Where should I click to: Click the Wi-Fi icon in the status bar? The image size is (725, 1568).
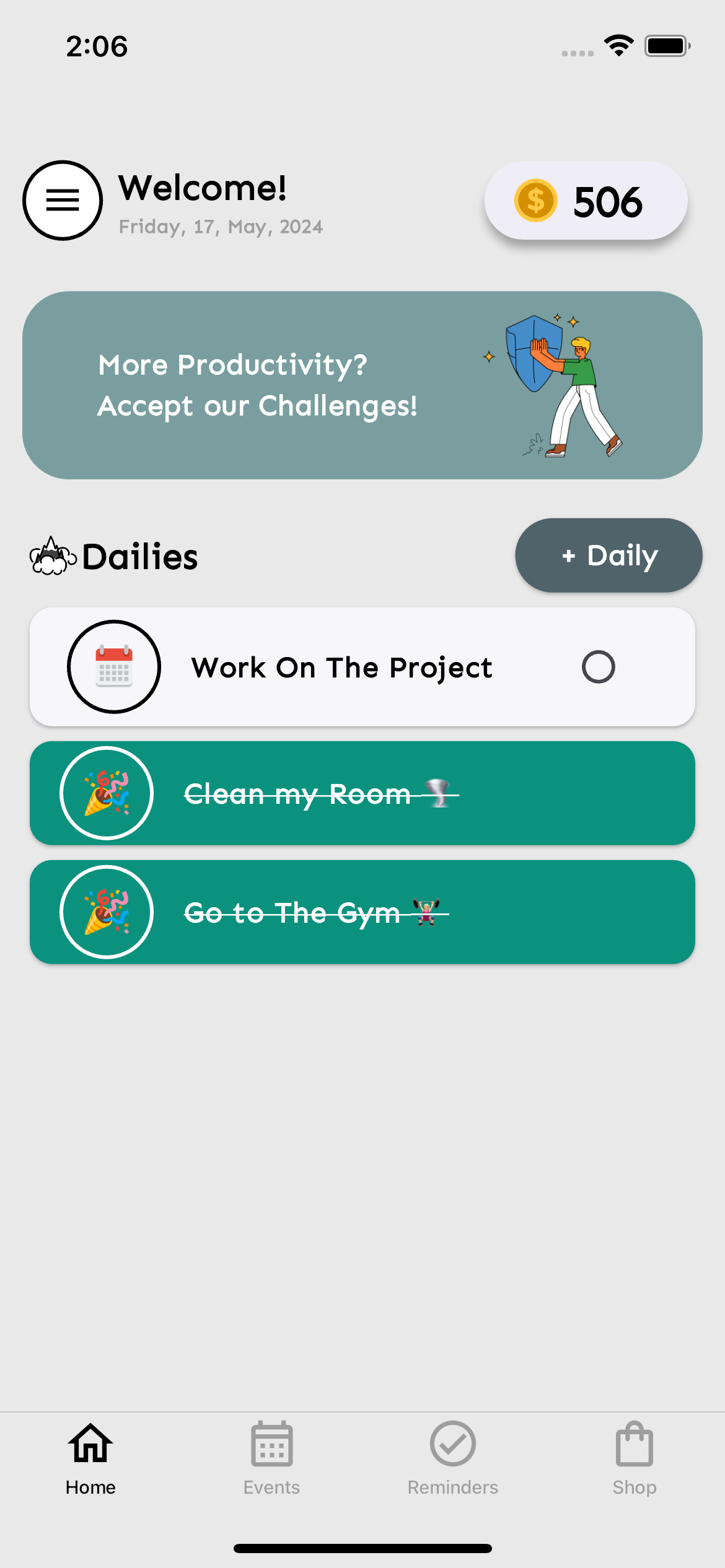(x=618, y=44)
